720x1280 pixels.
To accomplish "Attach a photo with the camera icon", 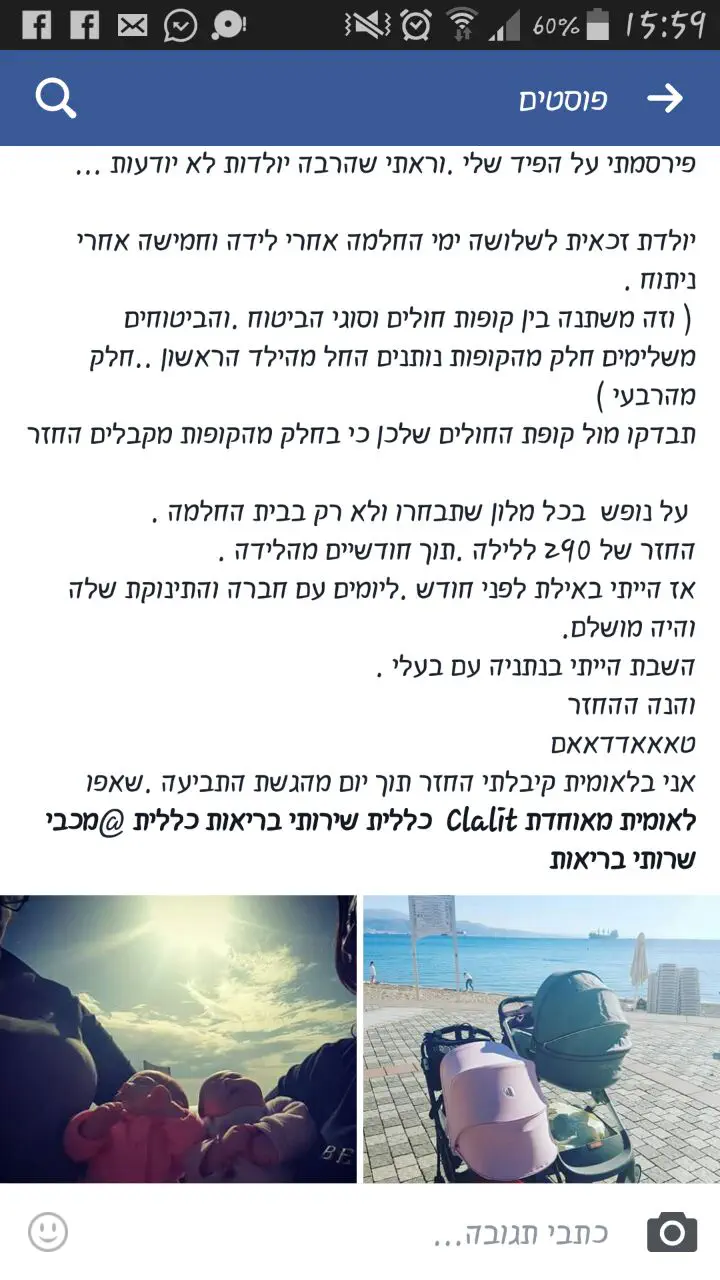I will point(672,1232).
